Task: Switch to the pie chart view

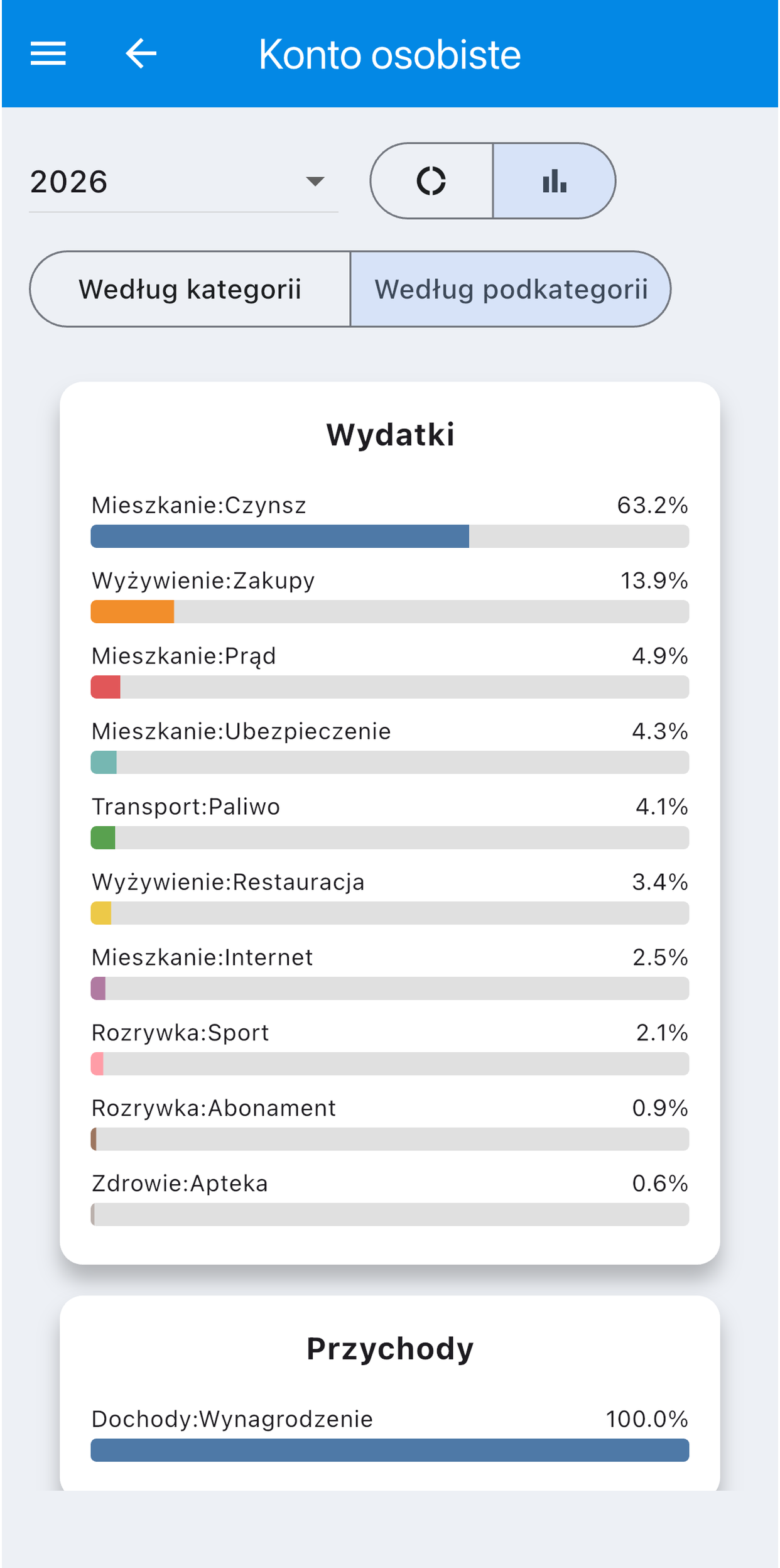Action: 431,181
